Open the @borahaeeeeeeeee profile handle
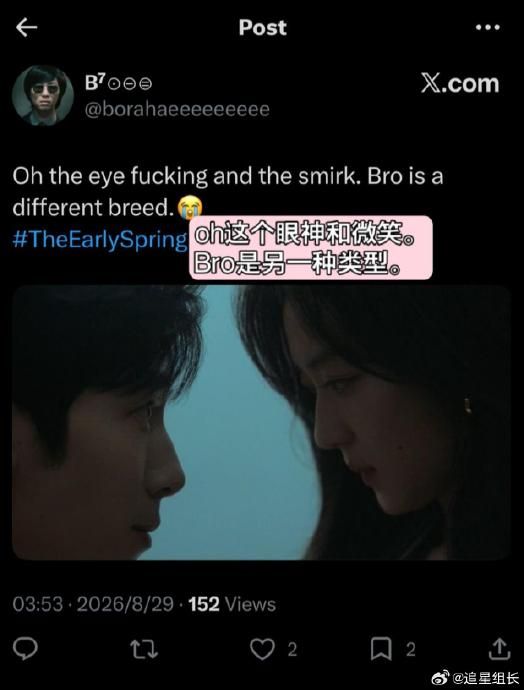524x690 pixels. click(177, 110)
